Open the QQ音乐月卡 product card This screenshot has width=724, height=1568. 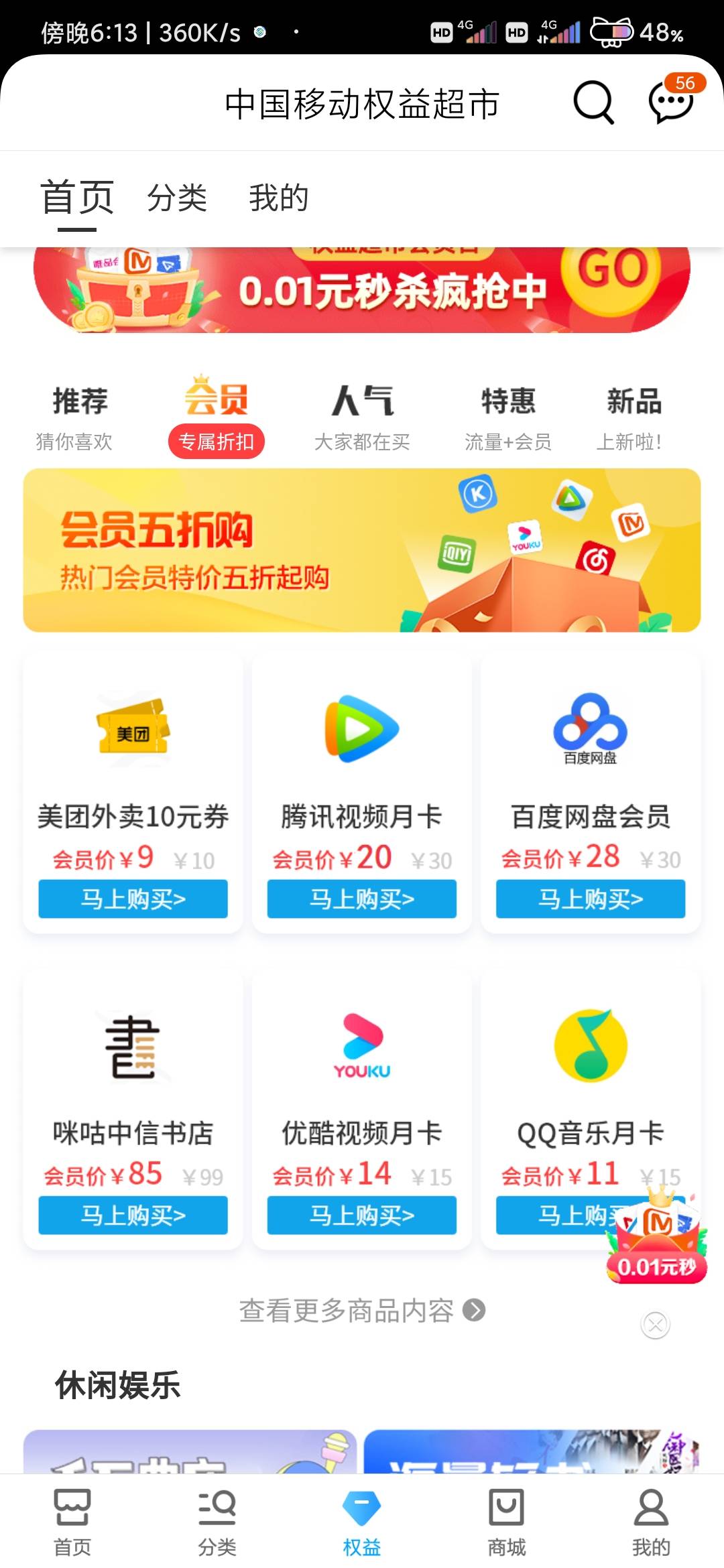point(591,1072)
